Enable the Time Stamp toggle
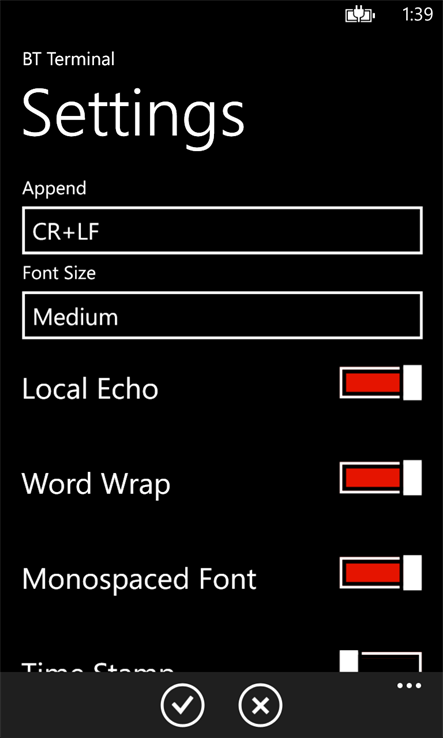 380,661
